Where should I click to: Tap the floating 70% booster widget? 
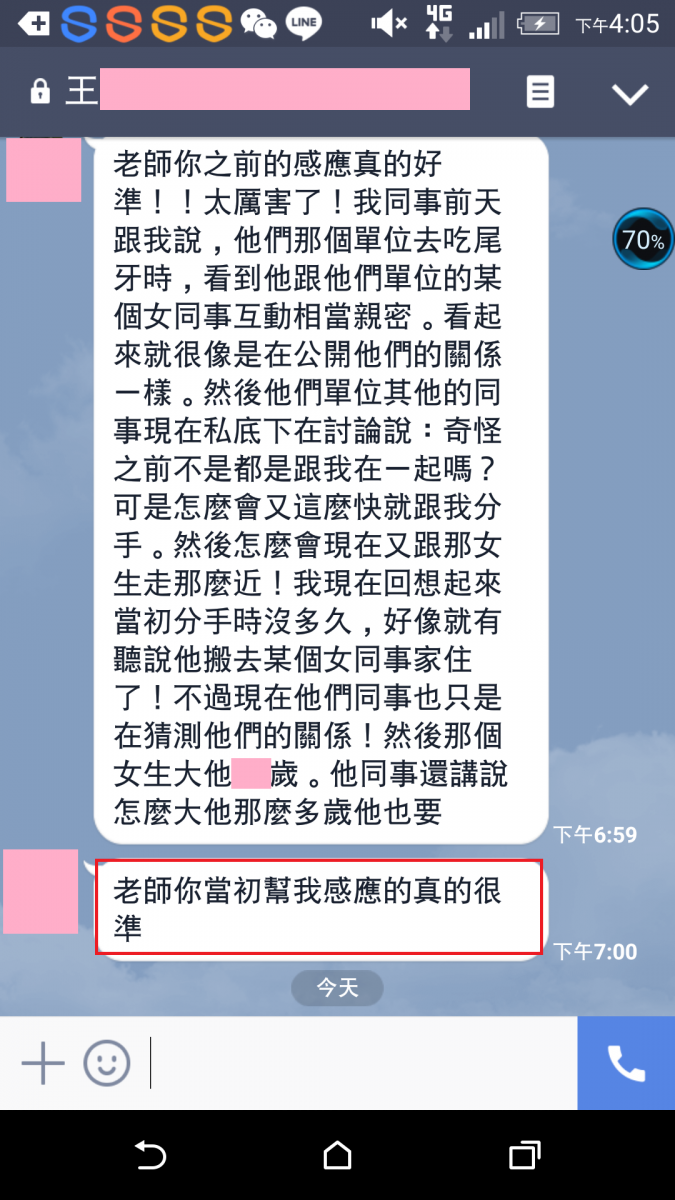[643, 239]
